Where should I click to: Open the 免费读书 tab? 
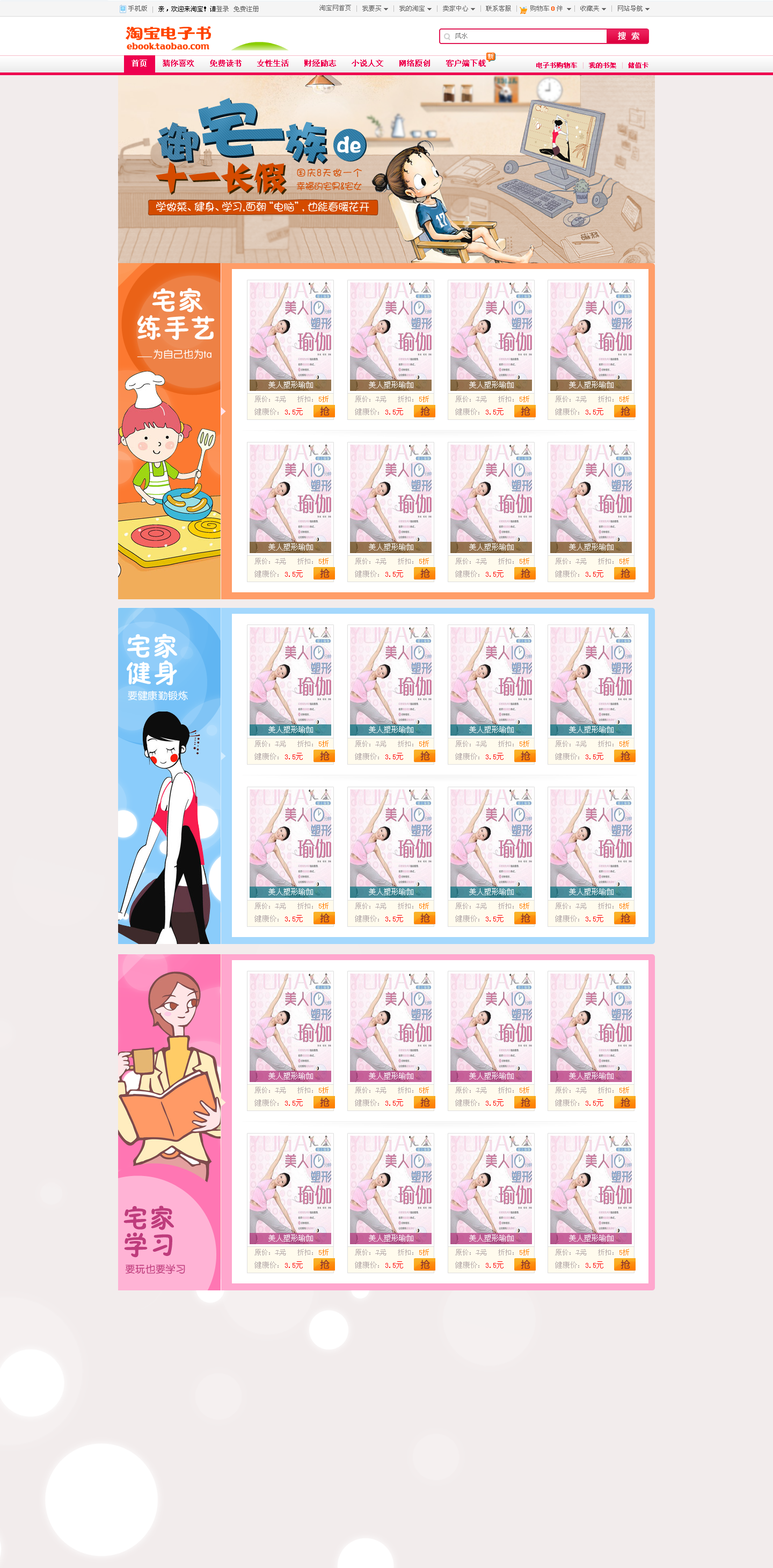click(225, 63)
